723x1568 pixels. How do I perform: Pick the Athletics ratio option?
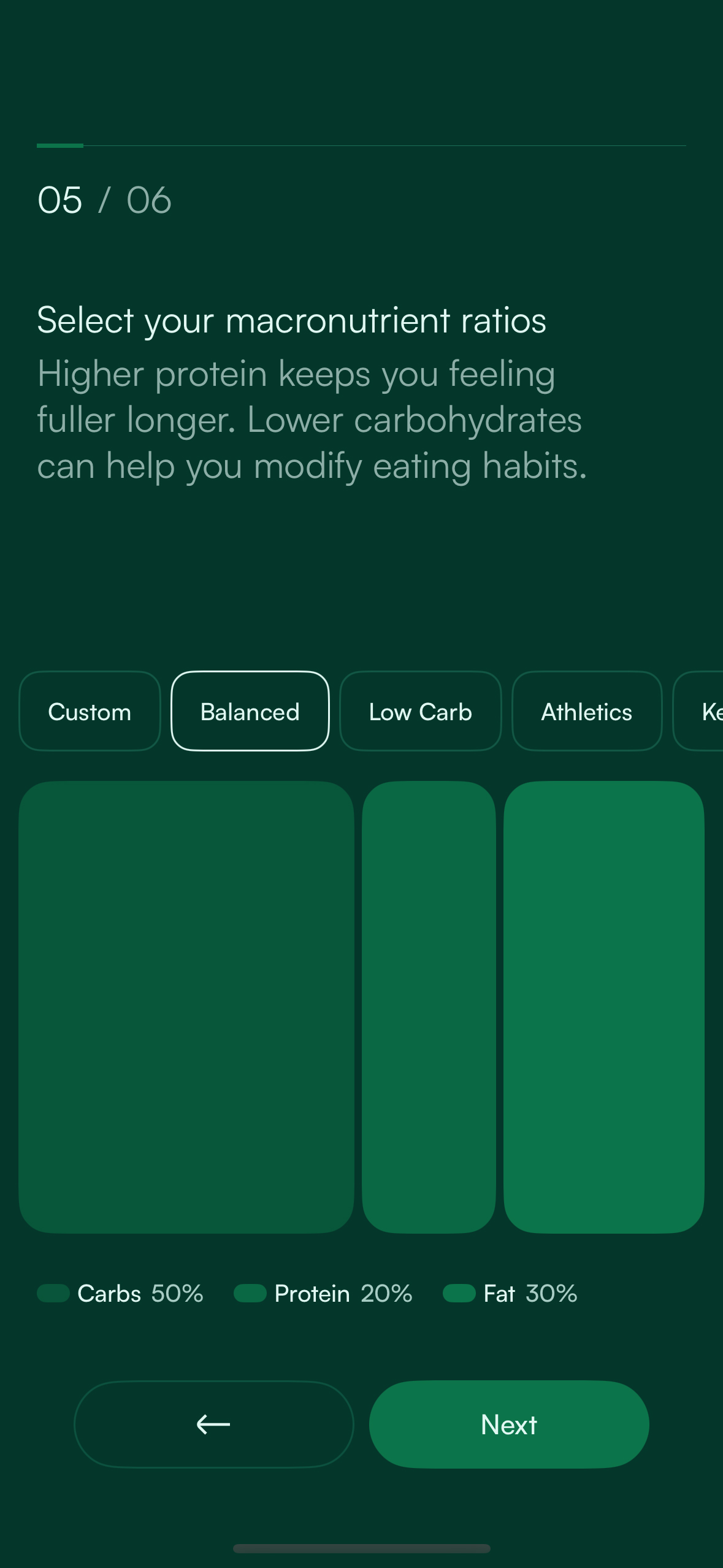point(587,711)
